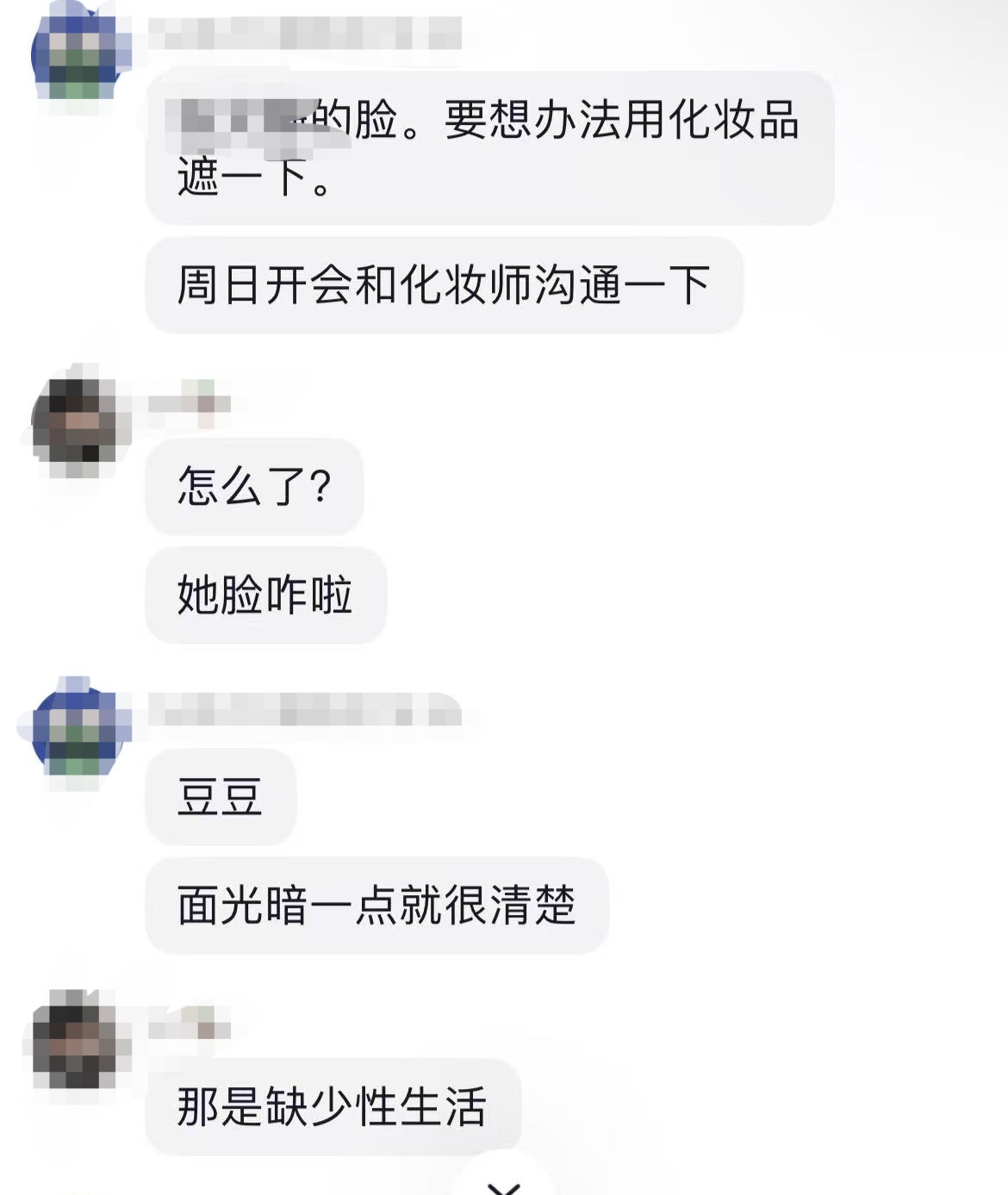1008x1195 pixels.
Task: Open the avatar beside the 怎么了? message
Action: click(x=76, y=424)
